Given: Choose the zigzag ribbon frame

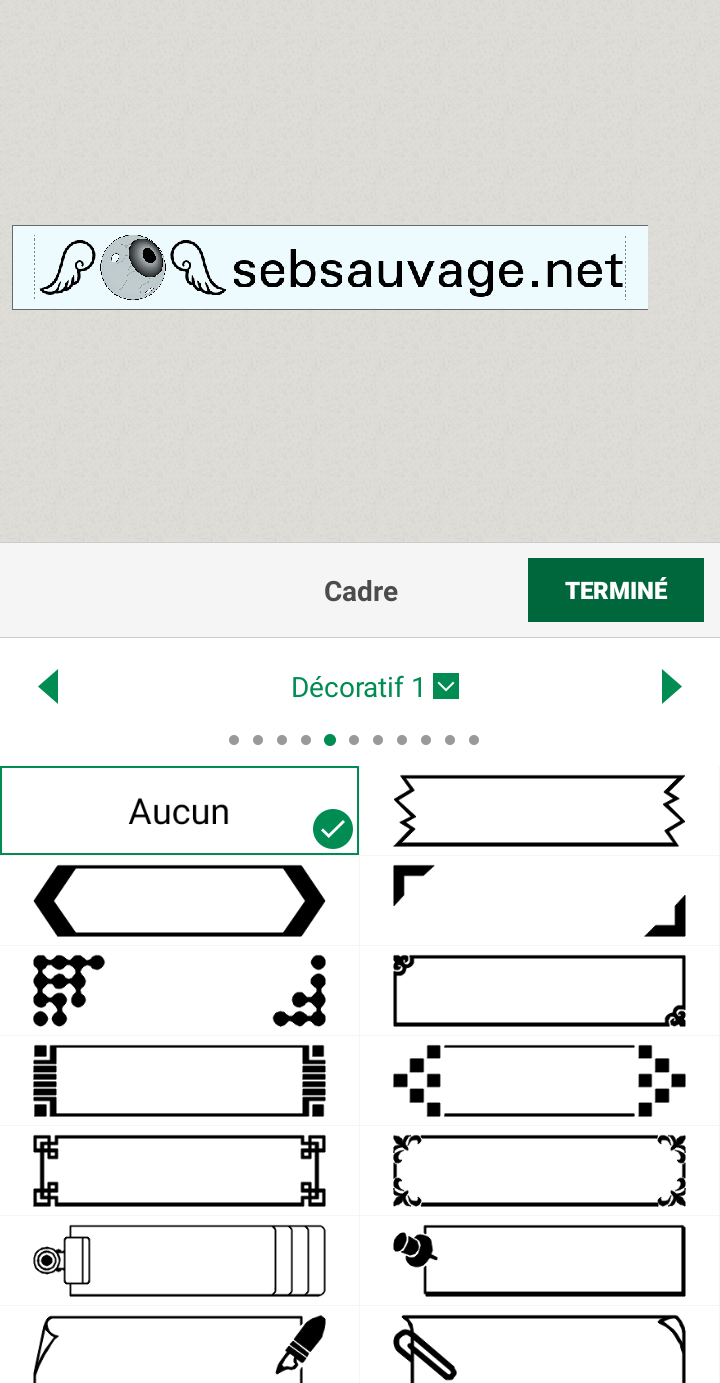Looking at the screenshot, I should (x=539, y=811).
